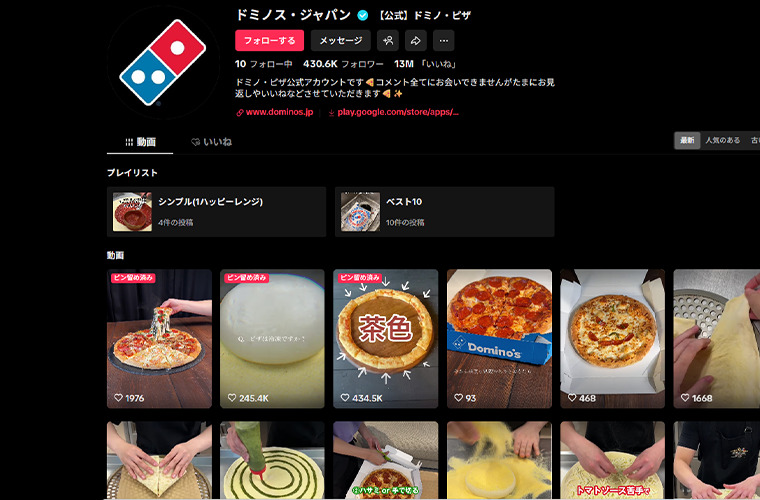760x500 pixels.
Task: Play the pinned video with 1976 likes
Action: [159, 338]
